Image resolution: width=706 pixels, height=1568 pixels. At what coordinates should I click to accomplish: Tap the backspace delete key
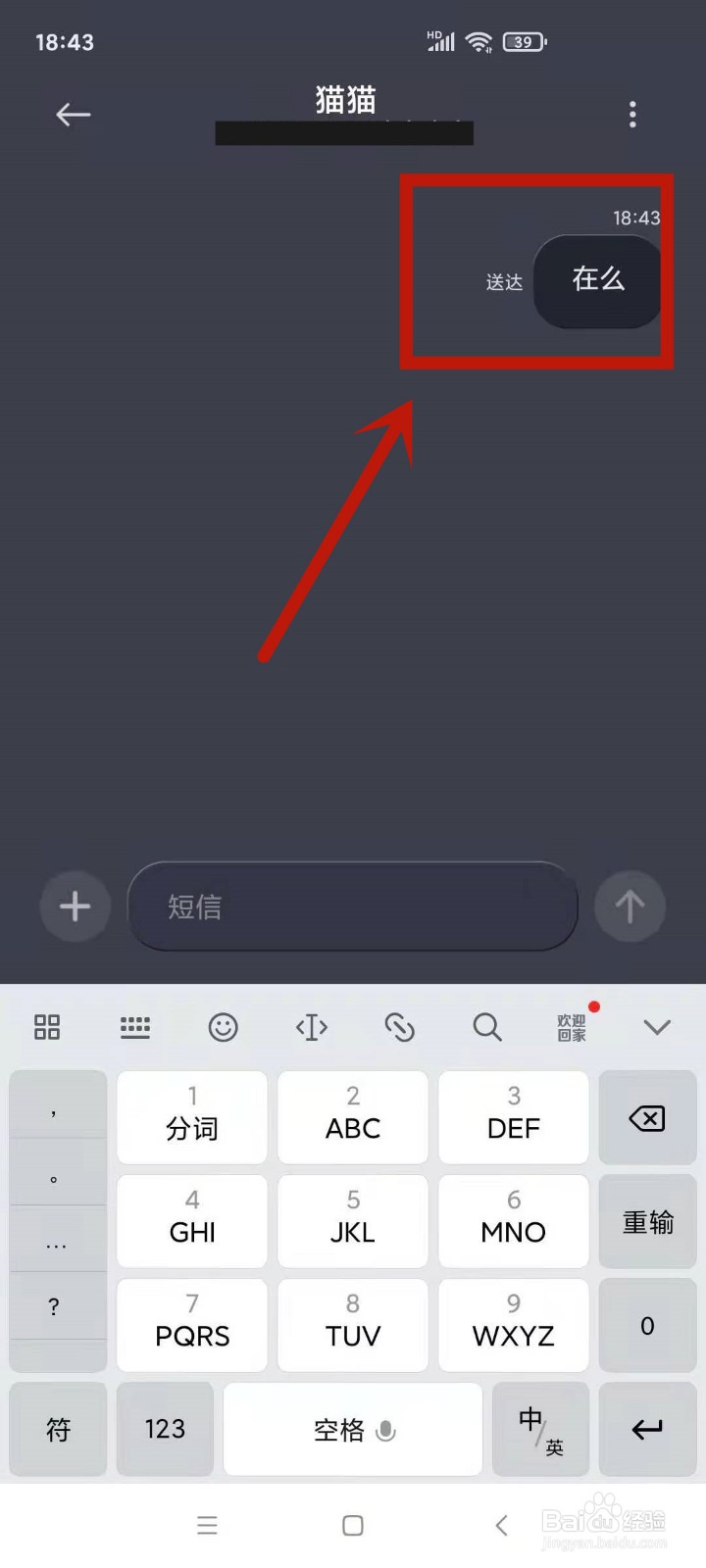coord(647,1117)
